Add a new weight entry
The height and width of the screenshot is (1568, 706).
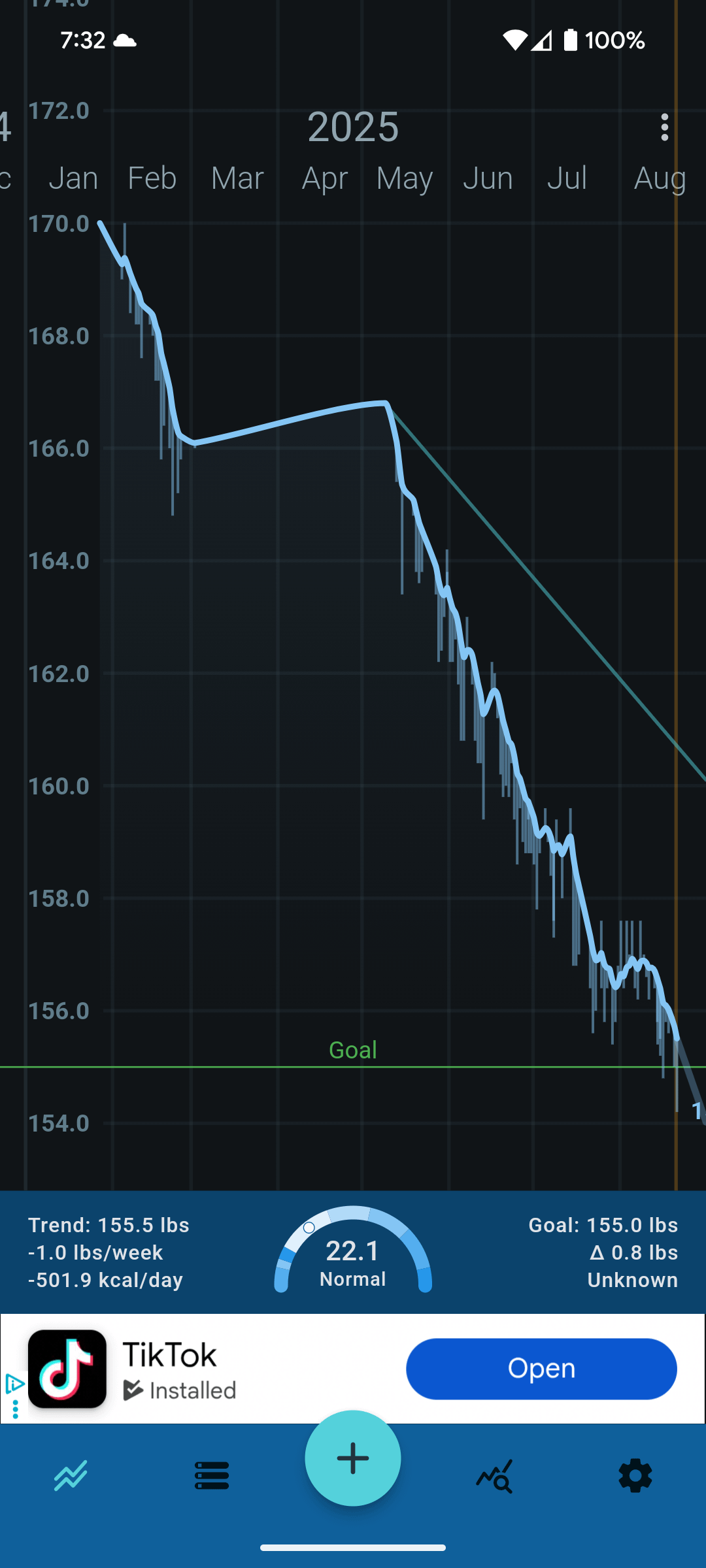(353, 1458)
